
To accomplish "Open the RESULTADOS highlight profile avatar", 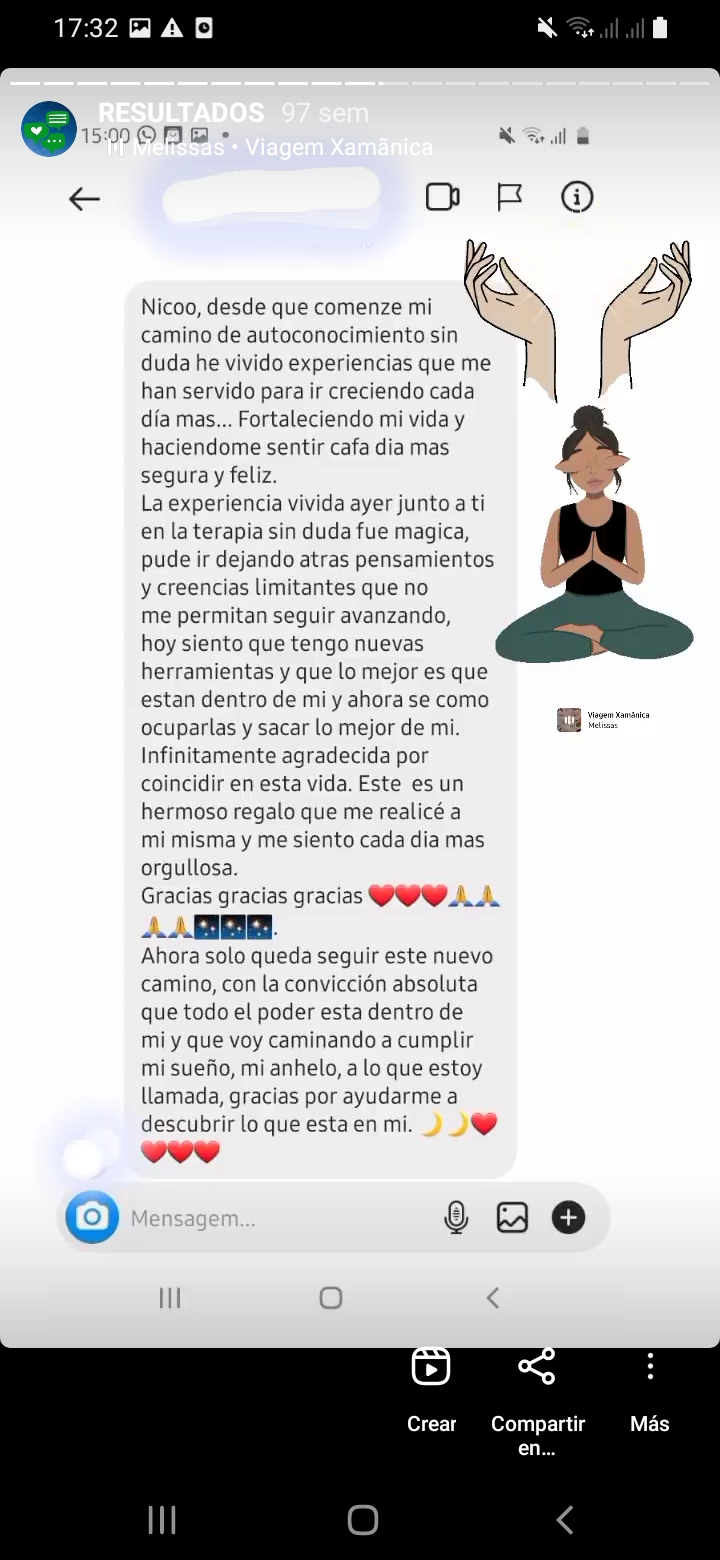I will 48,129.
